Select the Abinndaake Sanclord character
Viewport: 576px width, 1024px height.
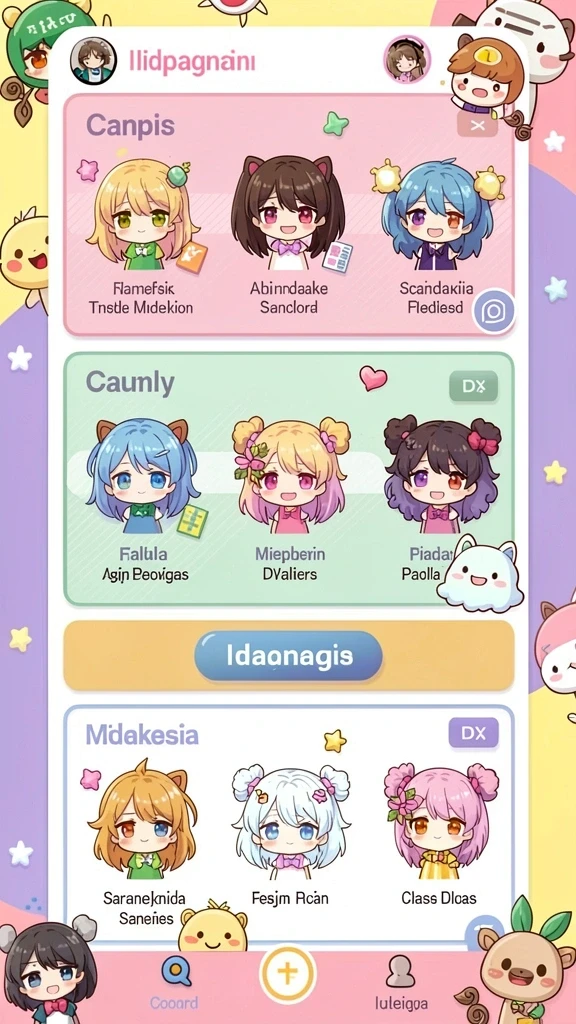coord(289,236)
